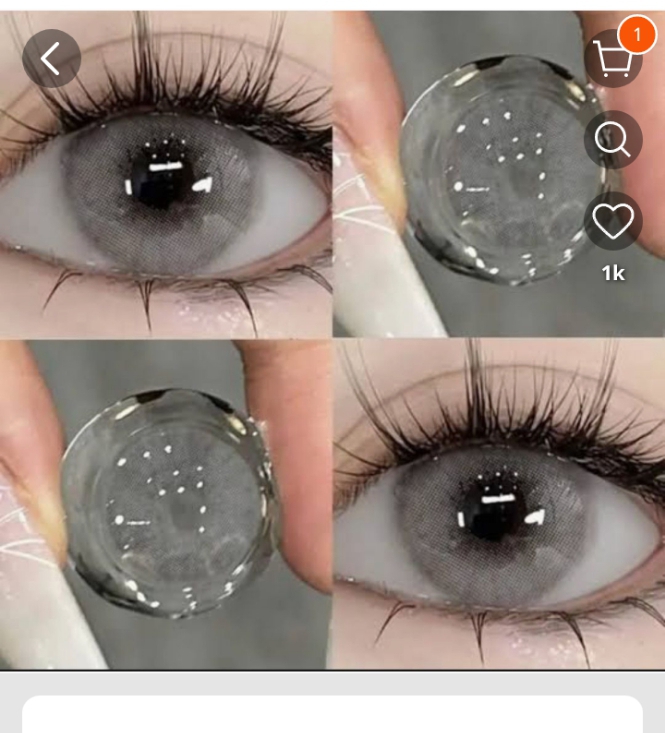This screenshot has width=665, height=733.
Task: Open the shopping cart
Action: [x=611, y=60]
